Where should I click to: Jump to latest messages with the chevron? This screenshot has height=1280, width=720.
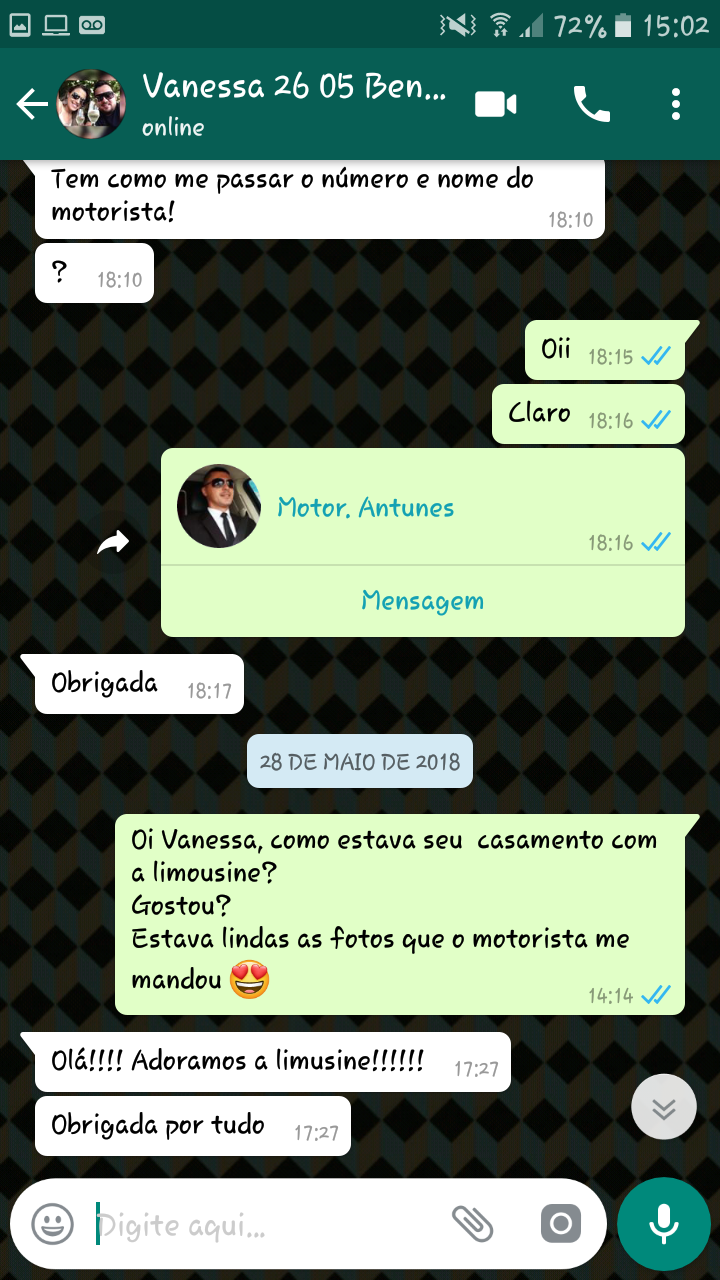pyautogui.click(x=663, y=1107)
